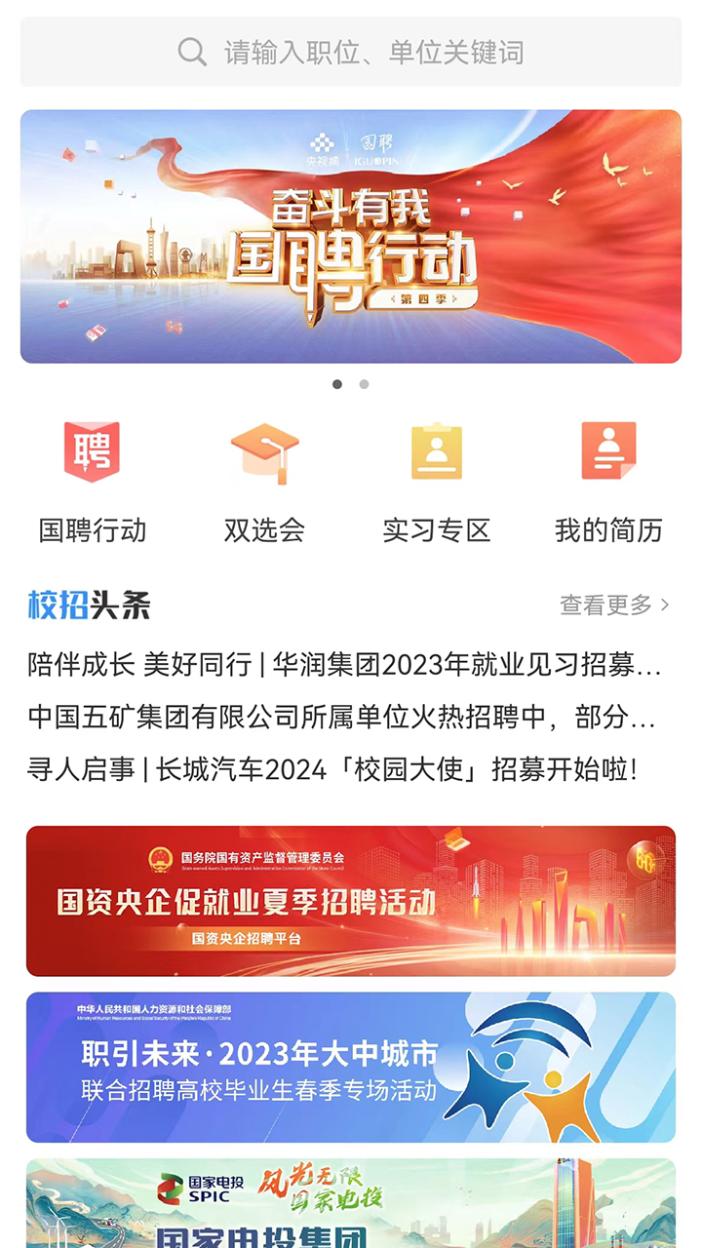Open the 职引未来·2023年大中城市 banner
The width and height of the screenshot is (702, 1248).
pyautogui.click(x=351, y=1067)
